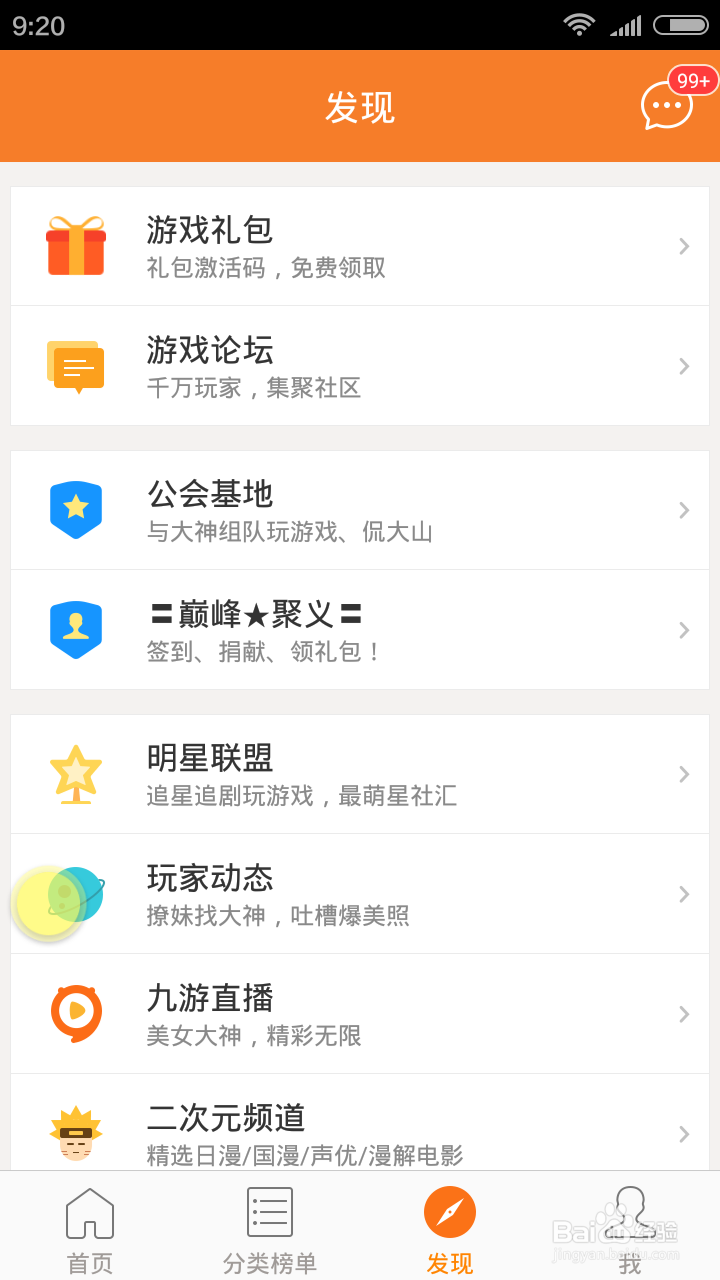This screenshot has width=720, height=1280.
Task: Open 九游直播 live streaming
Action: click(x=360, y=1014)
